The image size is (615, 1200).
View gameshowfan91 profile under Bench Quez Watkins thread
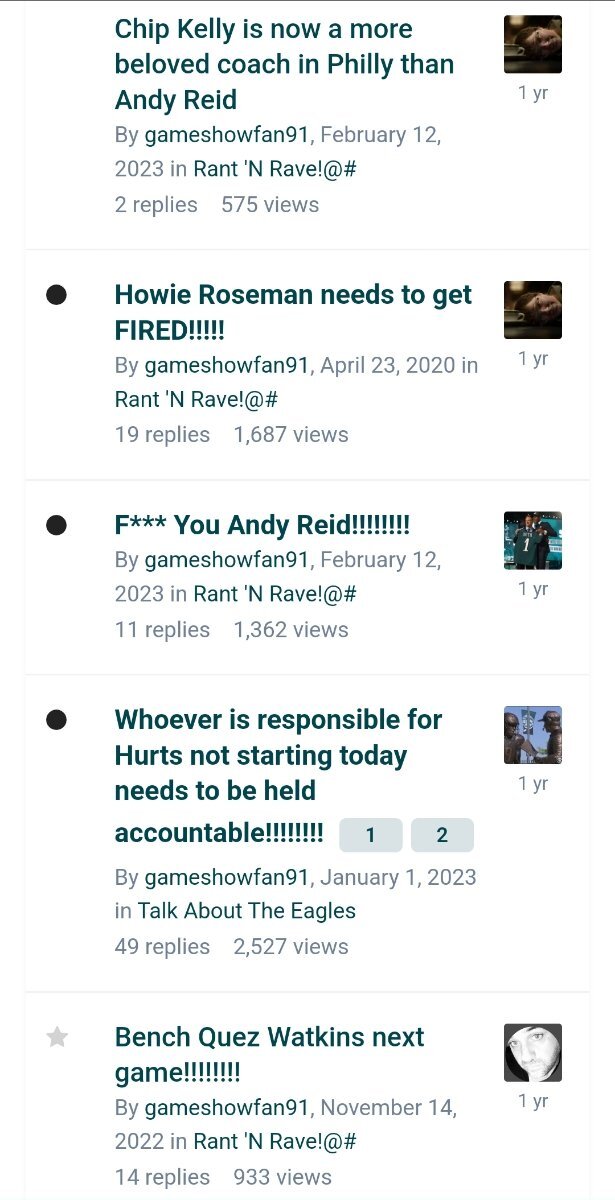click(x=227, y=1108)
